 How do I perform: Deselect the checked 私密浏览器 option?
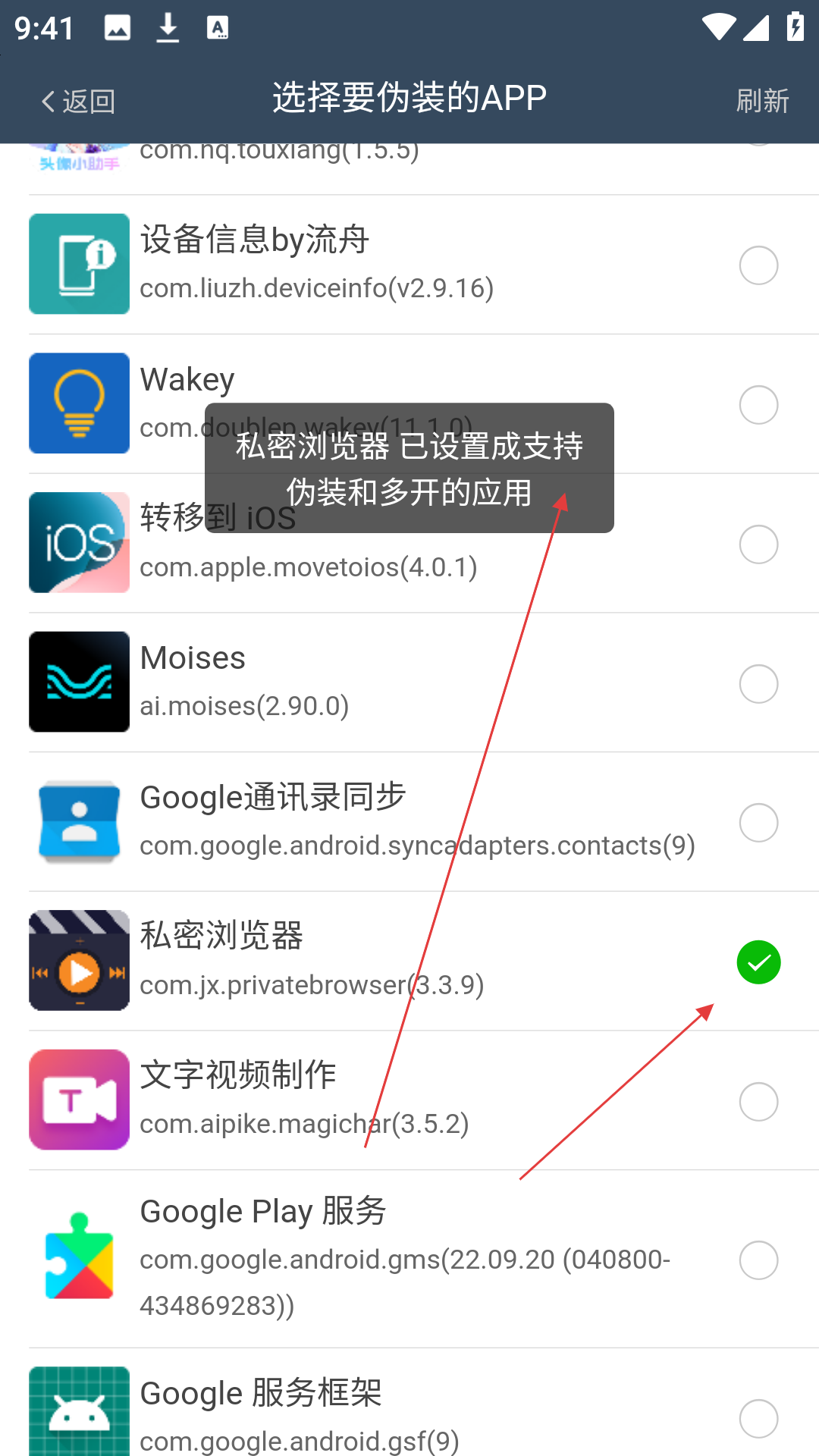click(x=758, y=962)
